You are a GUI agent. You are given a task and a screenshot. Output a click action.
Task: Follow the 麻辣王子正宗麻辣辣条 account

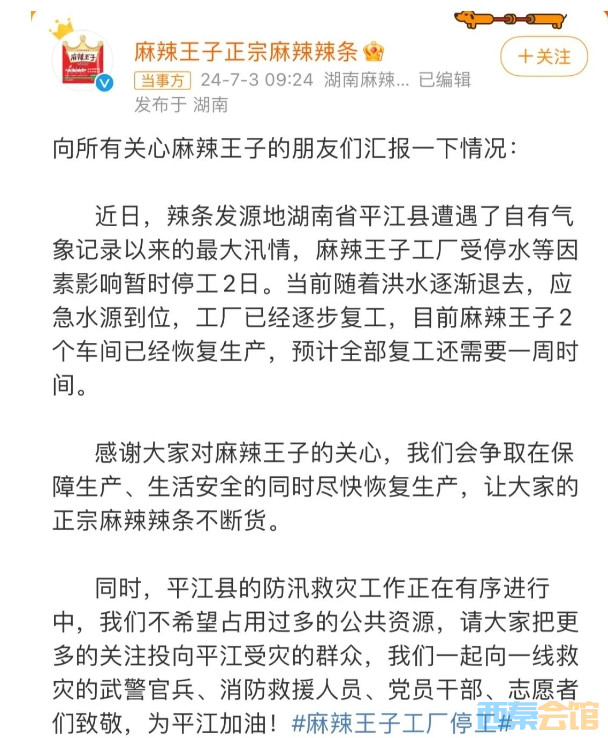tap(544, 56)
